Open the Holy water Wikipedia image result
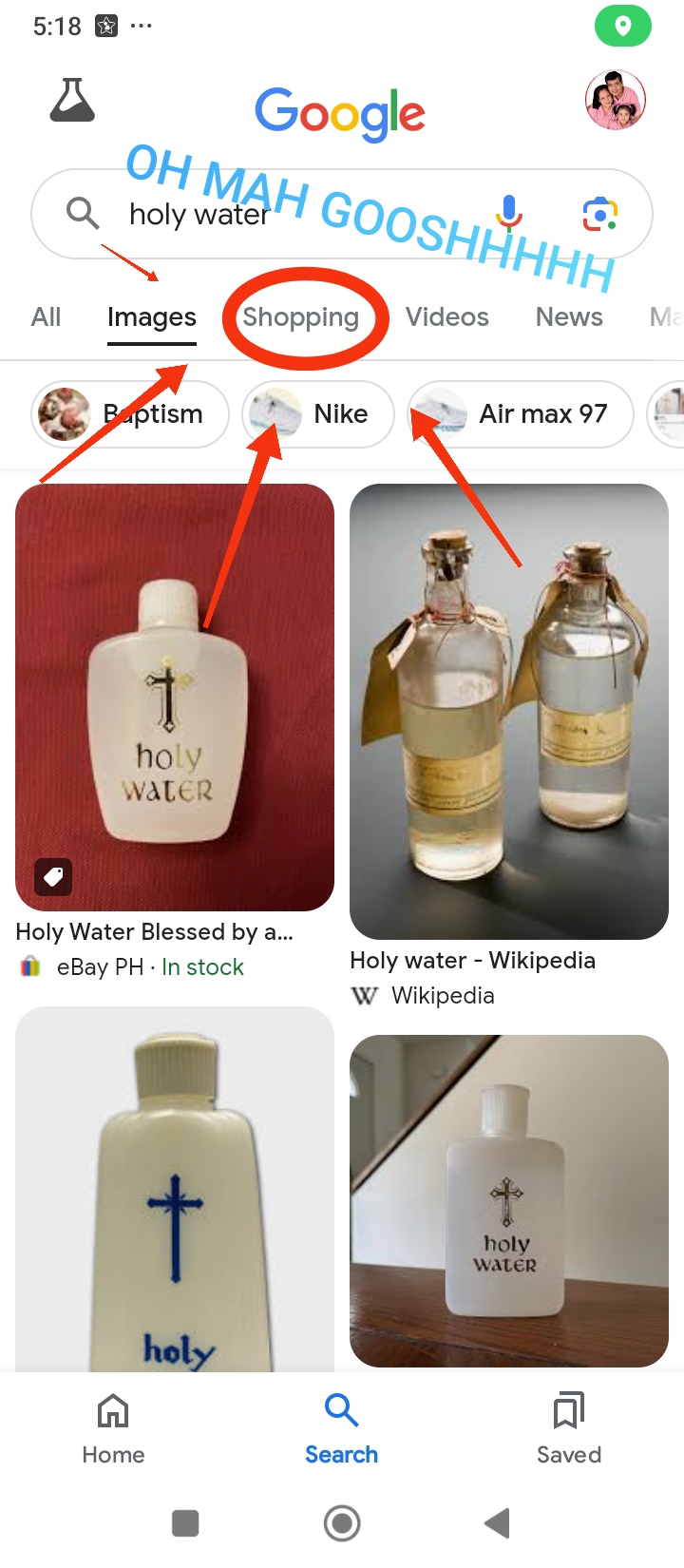Screen dimensions: 684x1568 [x=509, y=711]
